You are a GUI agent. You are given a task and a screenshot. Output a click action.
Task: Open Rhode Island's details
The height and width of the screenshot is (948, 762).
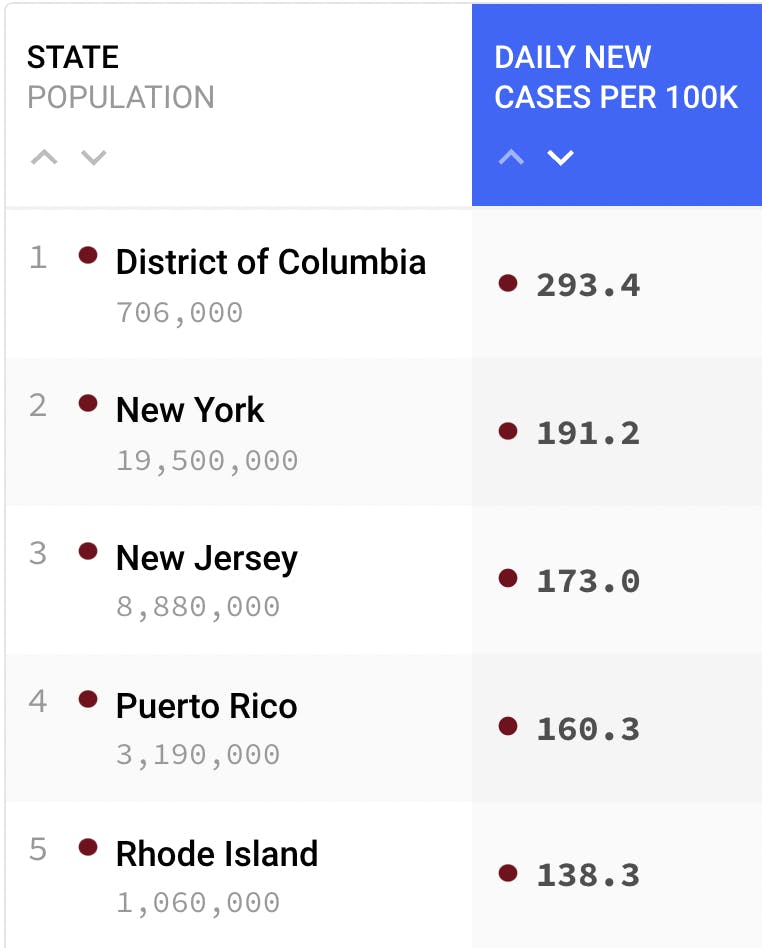(x=216, y=854)
